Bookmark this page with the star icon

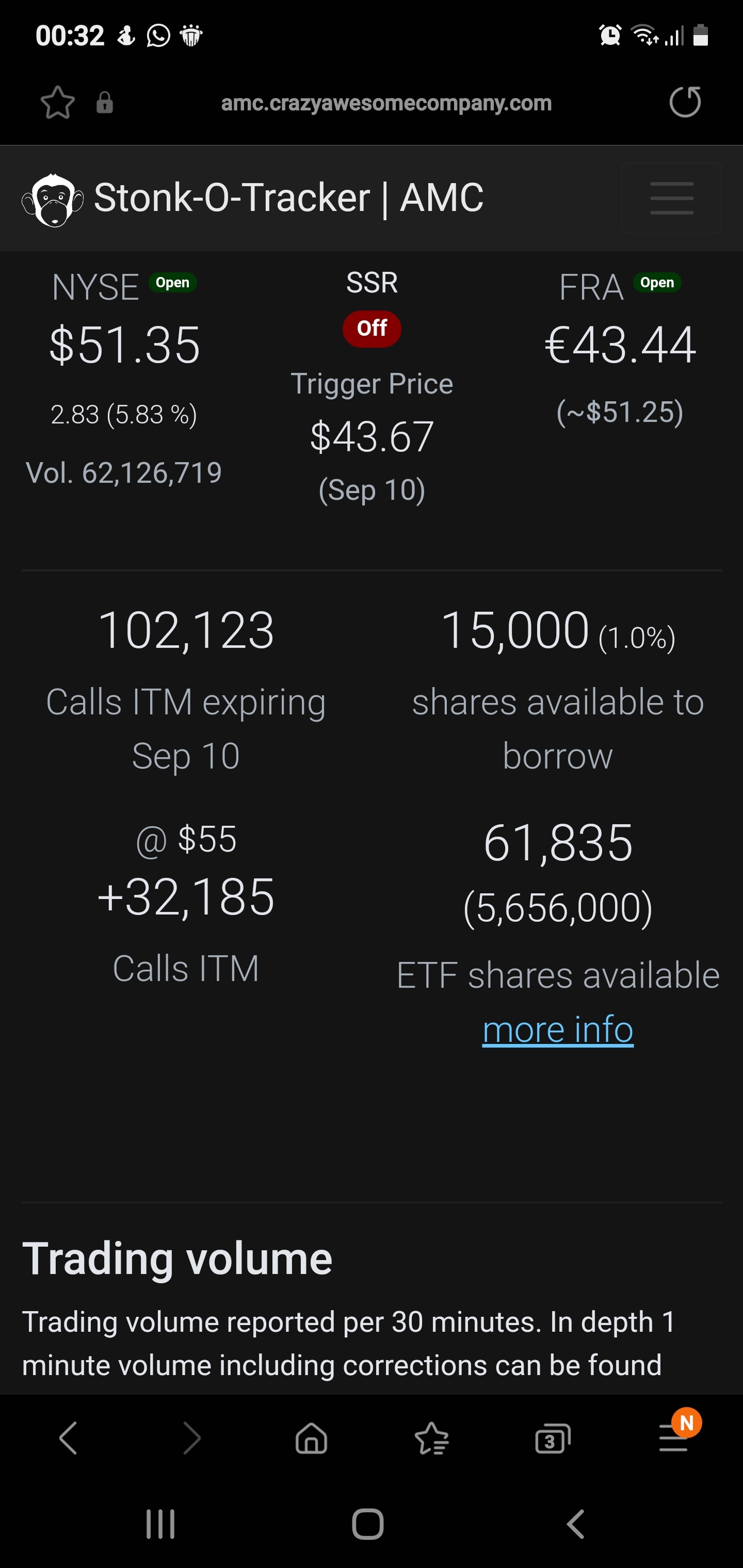coord(57,102)
